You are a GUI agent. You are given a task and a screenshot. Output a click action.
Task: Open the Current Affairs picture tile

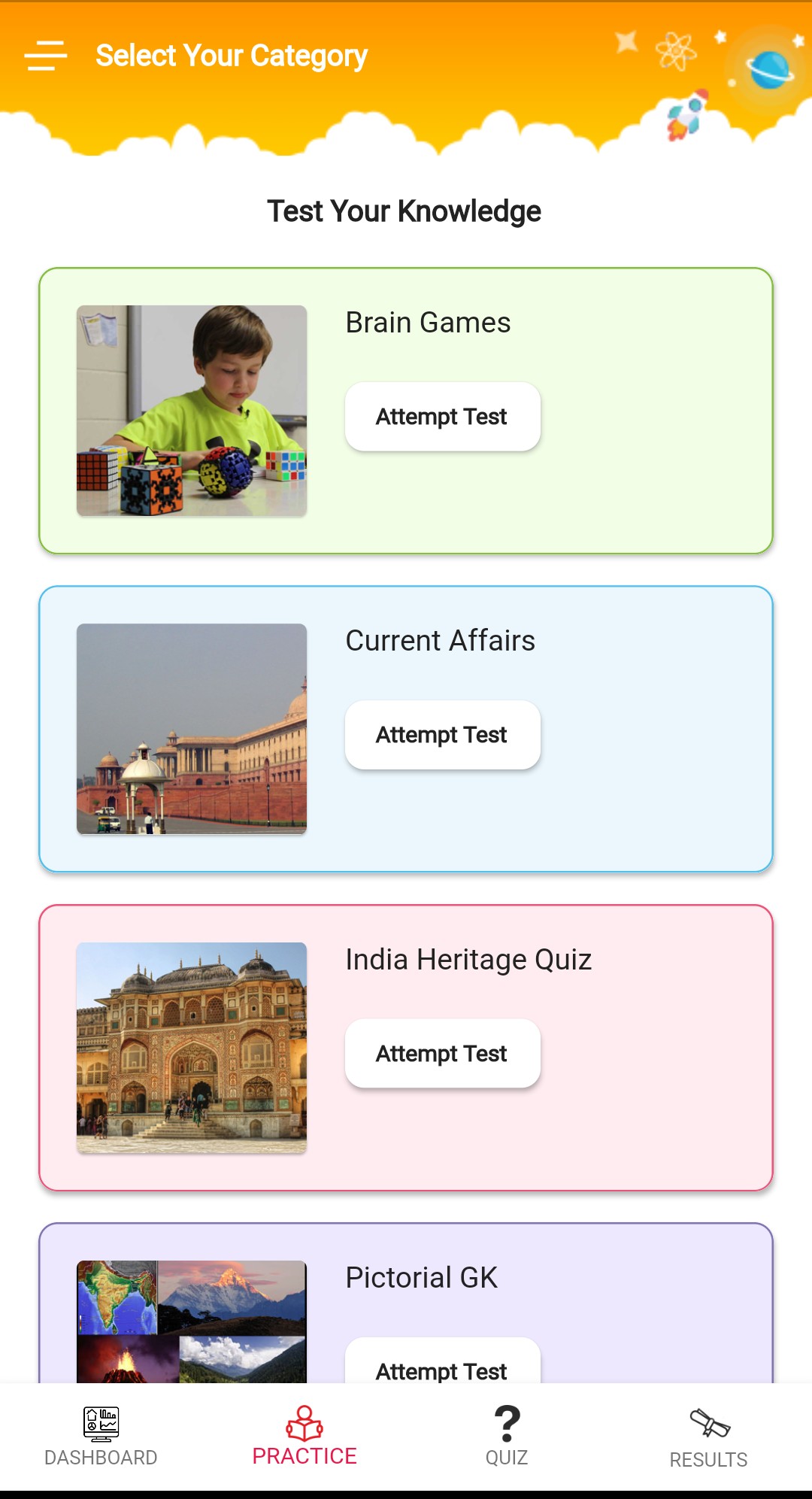(192, 729)
